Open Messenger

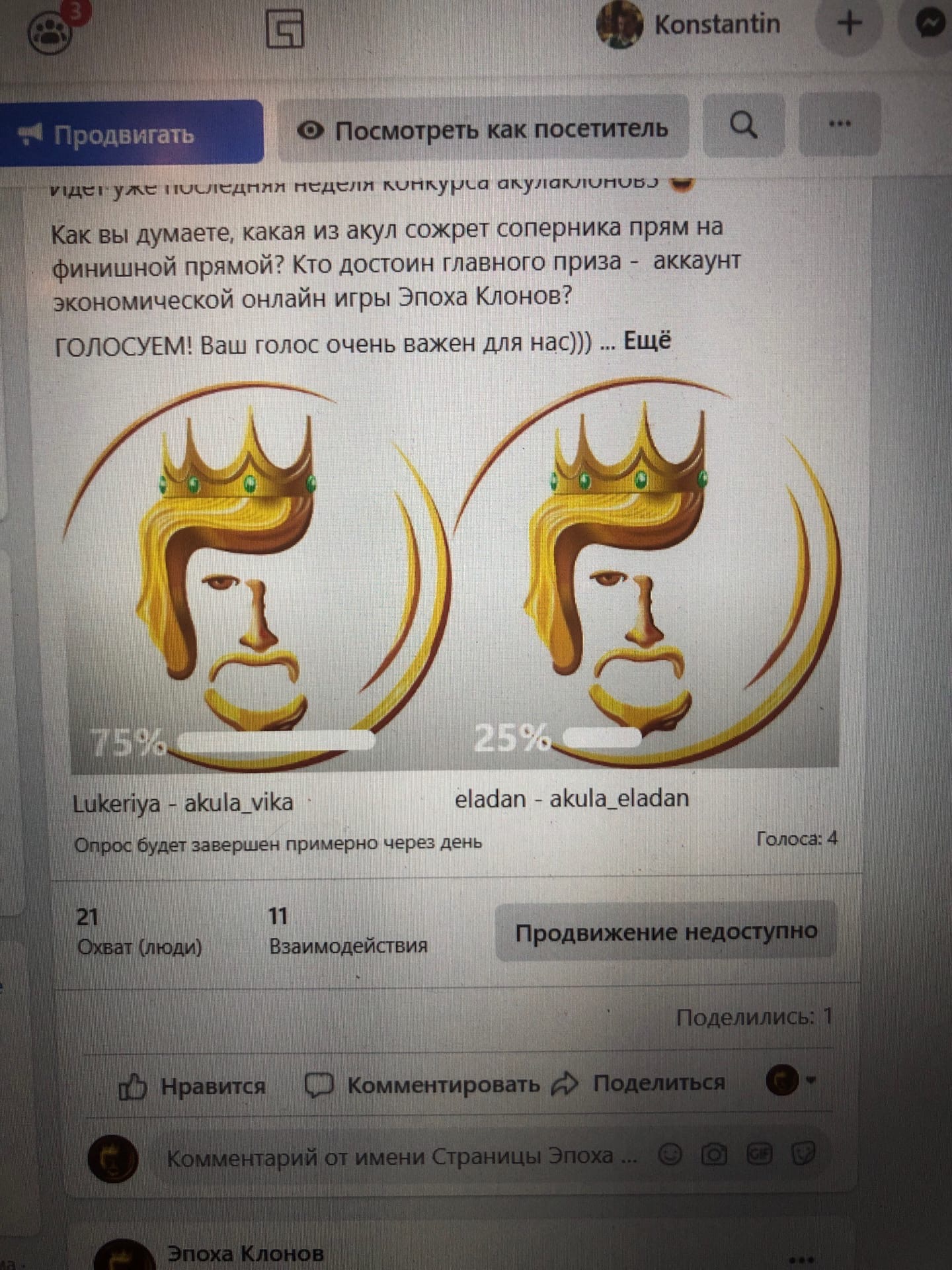click(932, 25)
